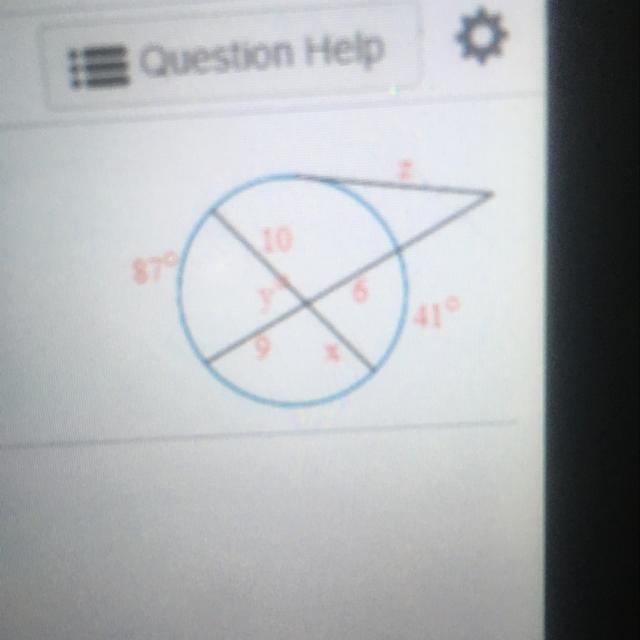Open the settings gear icon

481,36
